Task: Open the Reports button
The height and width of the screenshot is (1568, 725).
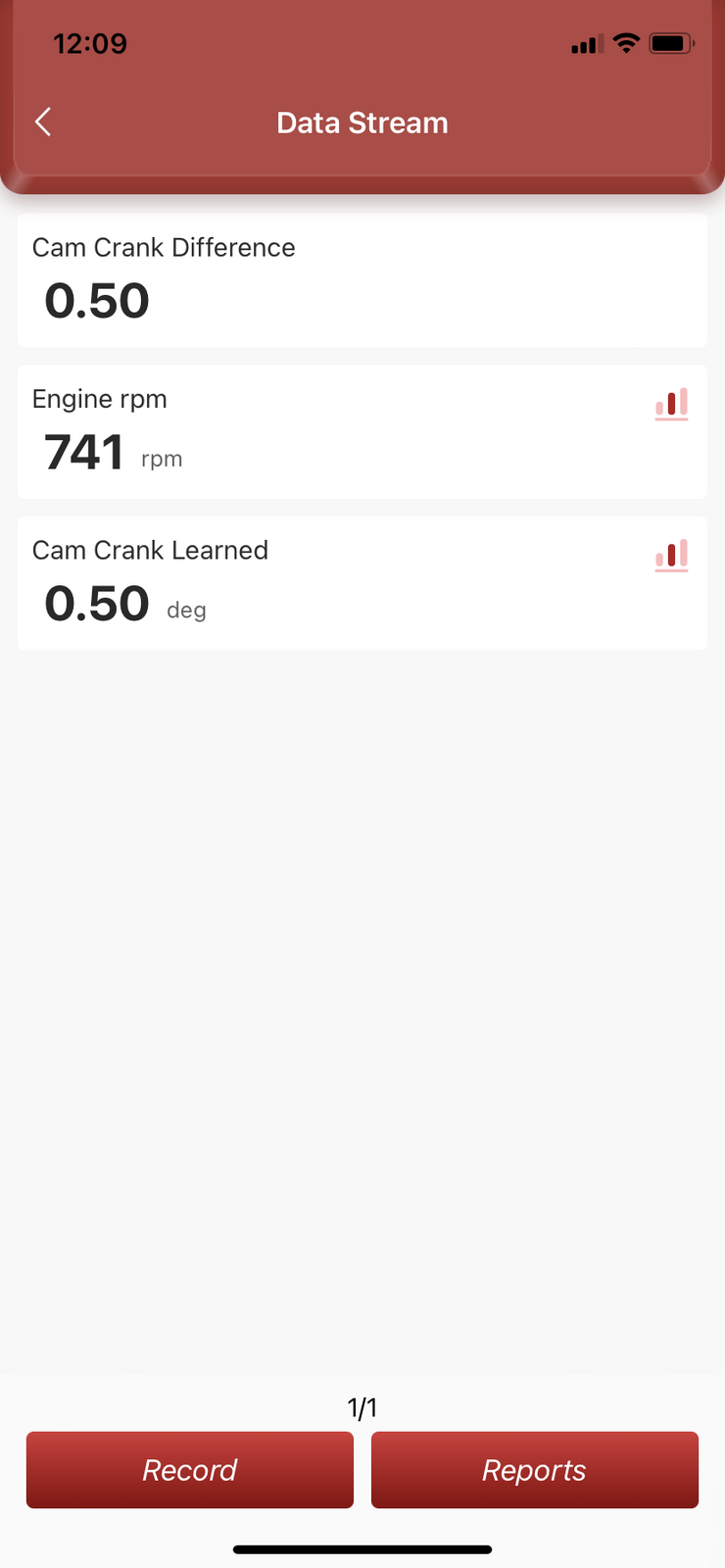Action: pyautogui.click(x=534, y=1469)
